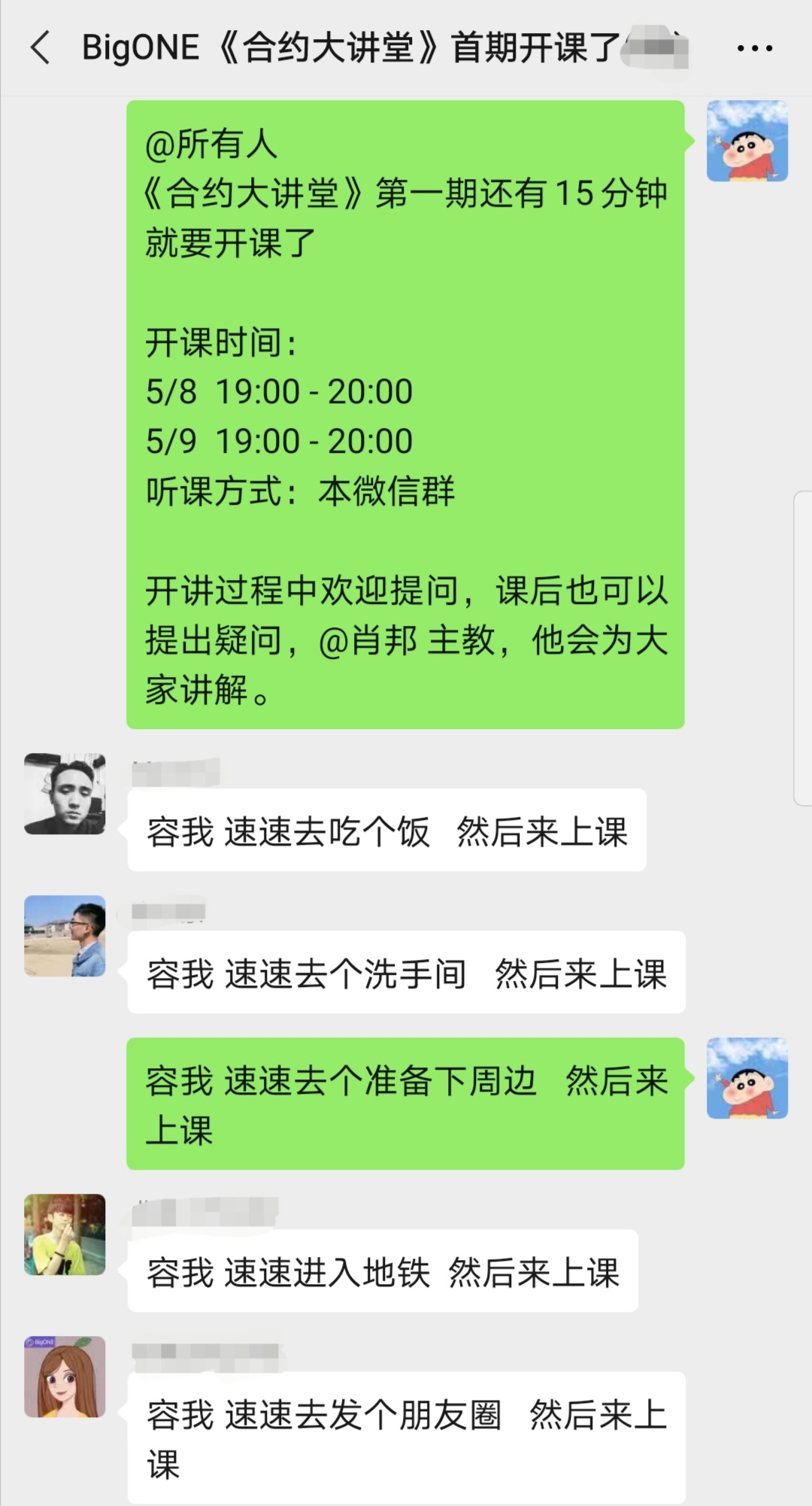Open the three-dot chat info menu
Viewport: 812px width, 1506px height.
tap(754, 49)
